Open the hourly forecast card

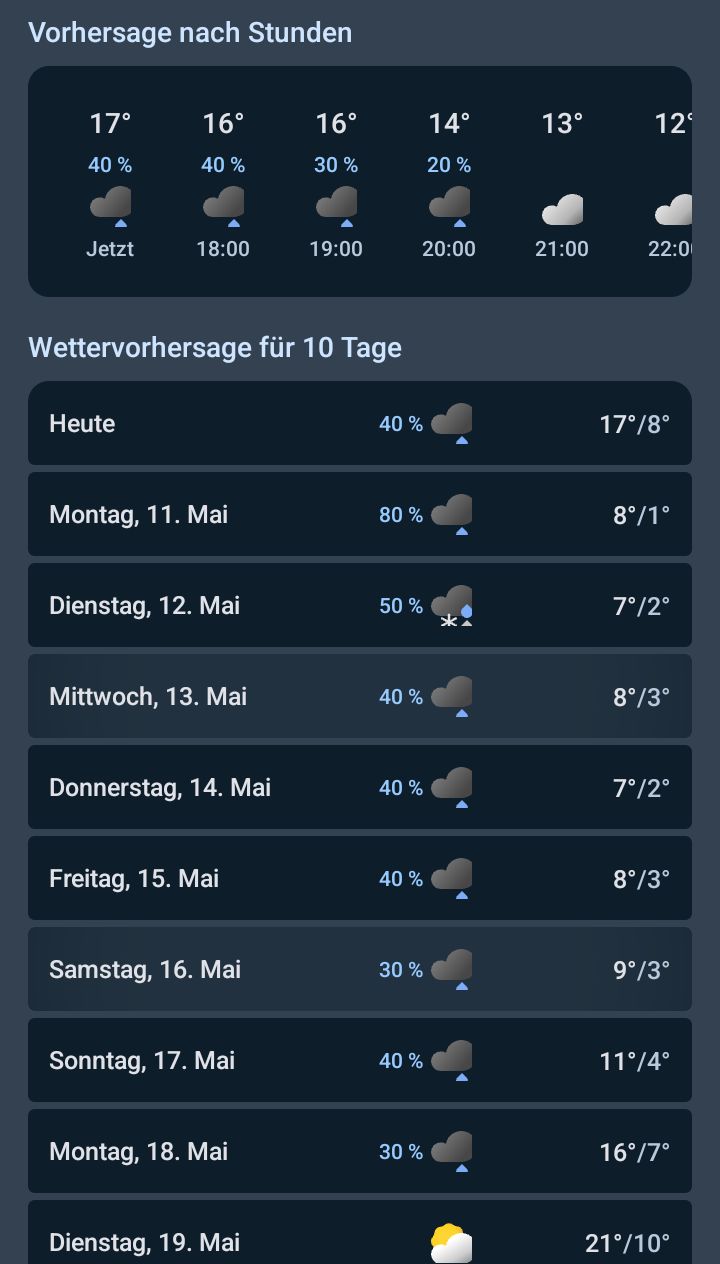(x=360, y=181)
